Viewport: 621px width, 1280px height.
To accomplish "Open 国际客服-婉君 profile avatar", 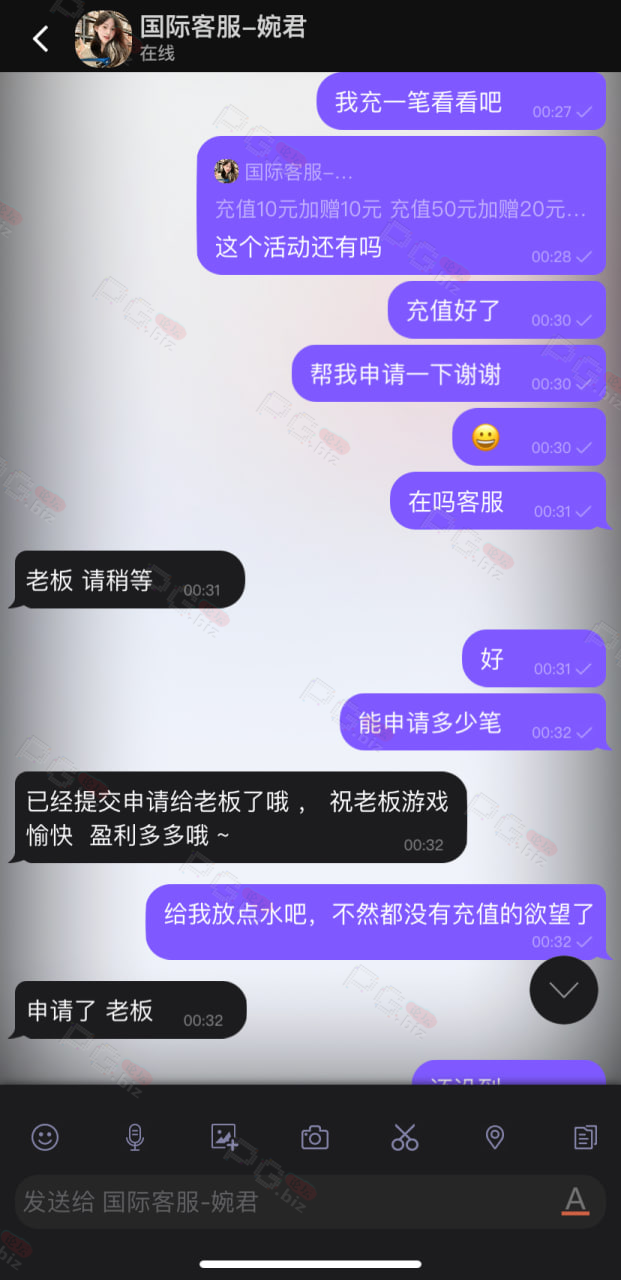I will [103, 39].
